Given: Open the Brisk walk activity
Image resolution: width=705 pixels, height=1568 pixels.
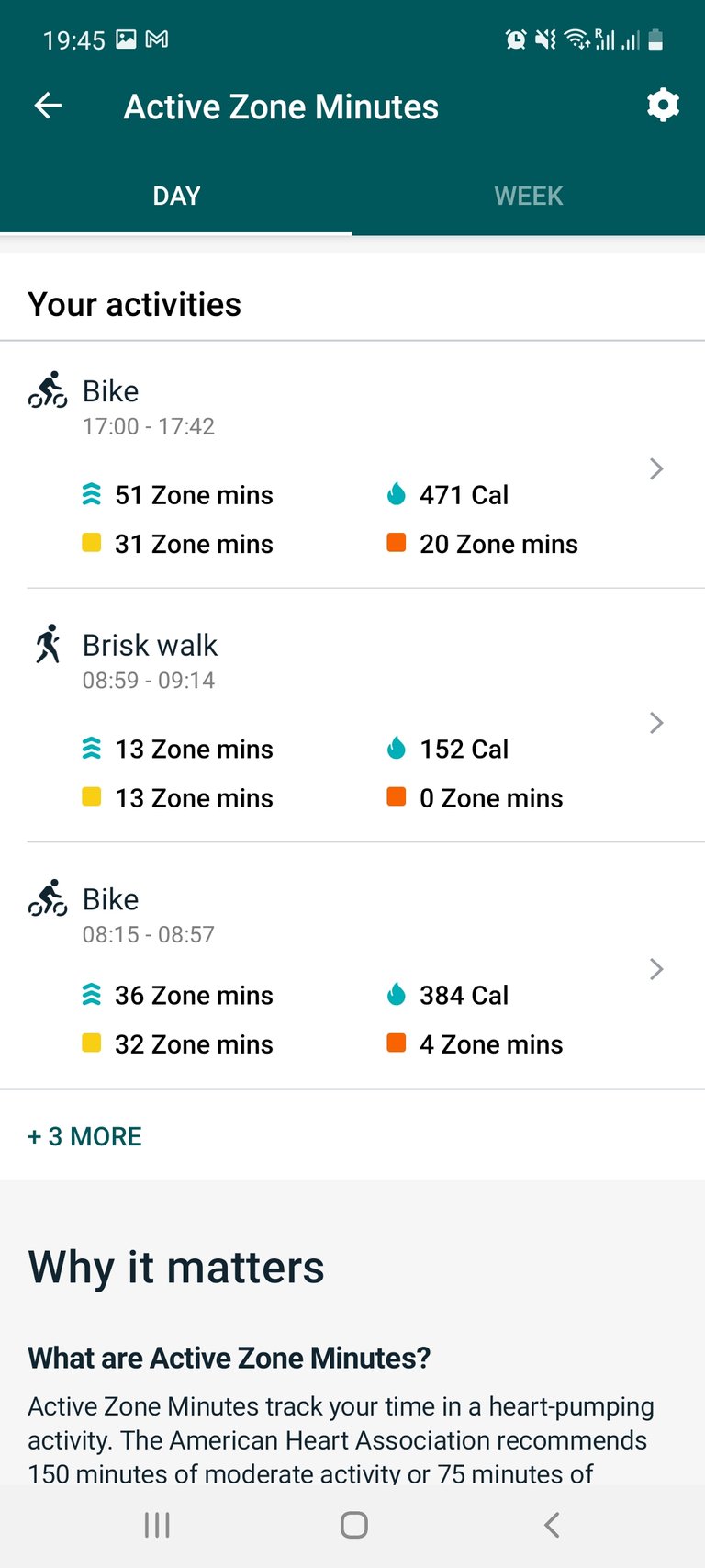Looking at the screenshot, I should coord(352,716).
